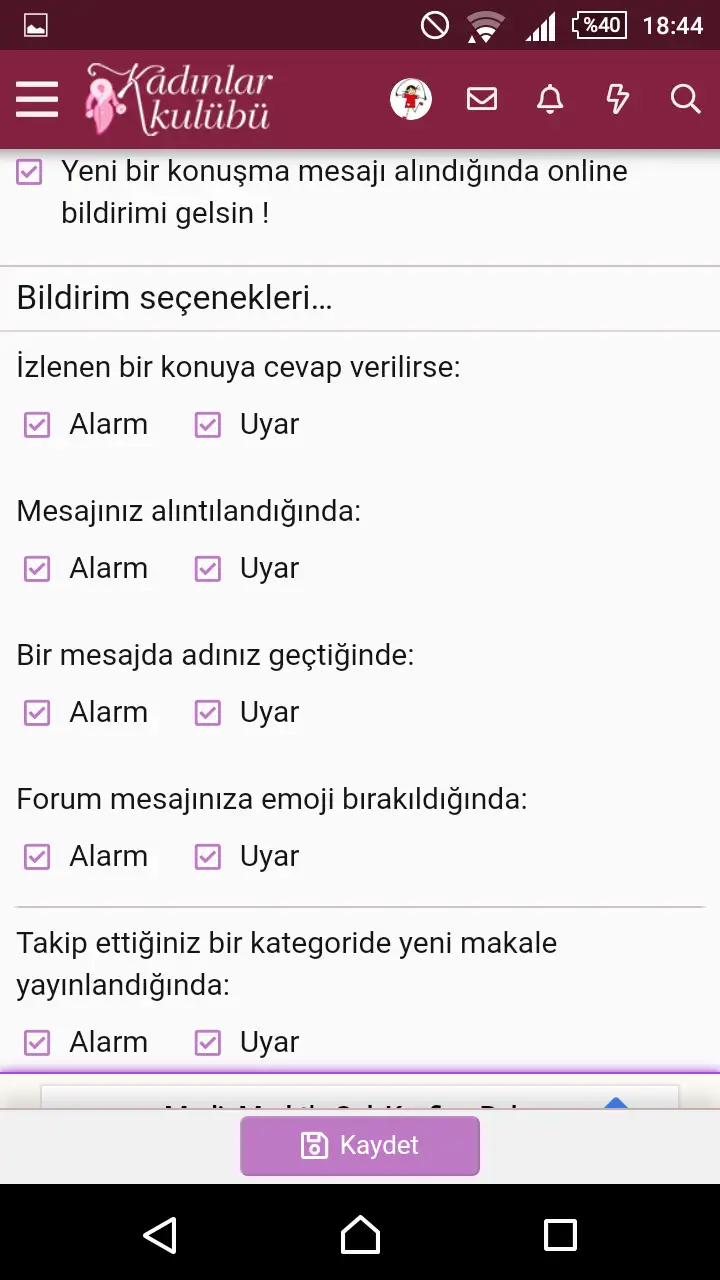Open the lightning bolt activity icon
The height and width of the screenshot is (1280, 720).
tap(618, 99)
